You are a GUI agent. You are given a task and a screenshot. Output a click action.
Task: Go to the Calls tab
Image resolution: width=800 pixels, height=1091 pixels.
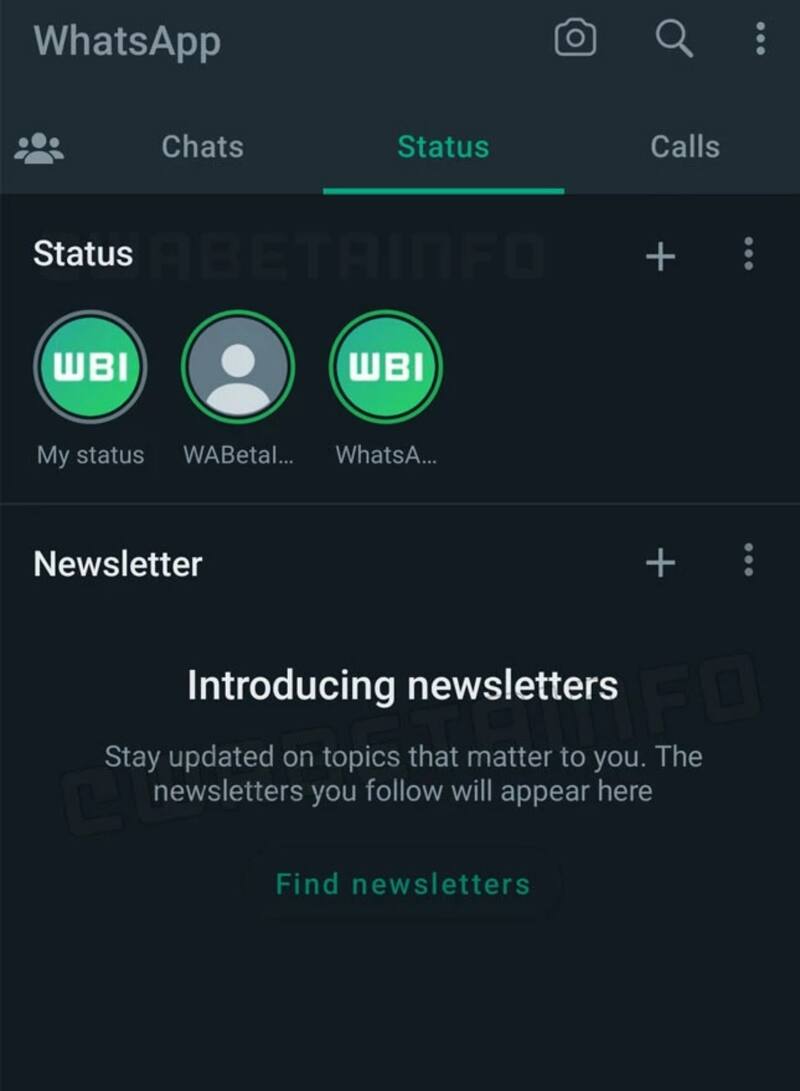click(x=685, y=147)
